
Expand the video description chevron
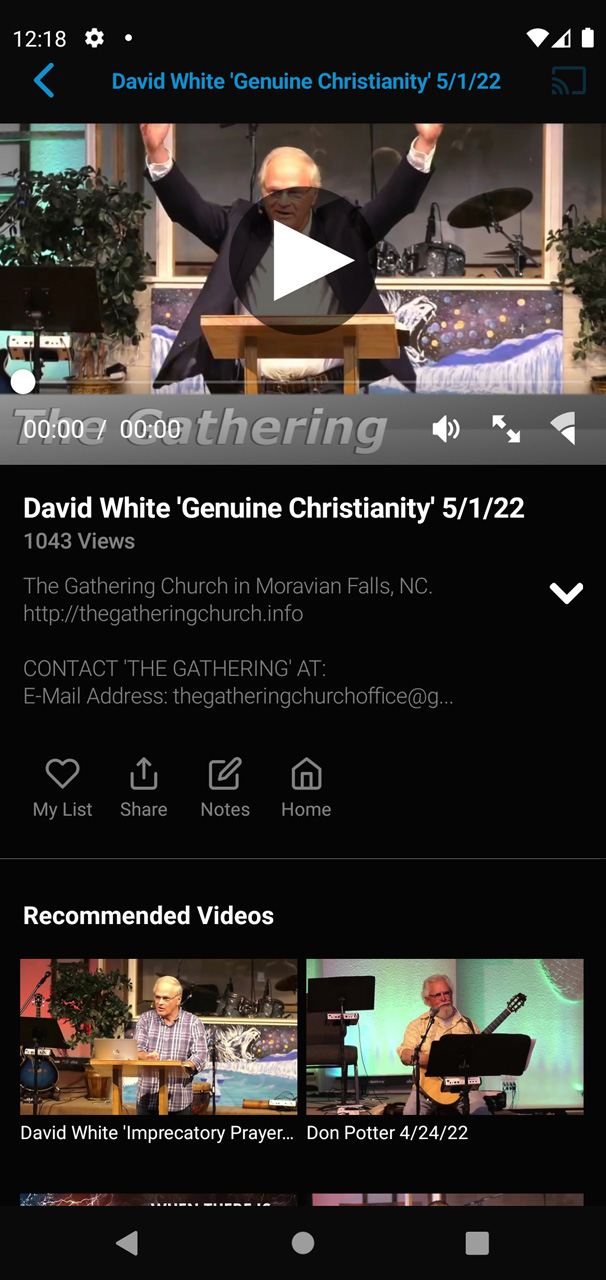(566, 593)
